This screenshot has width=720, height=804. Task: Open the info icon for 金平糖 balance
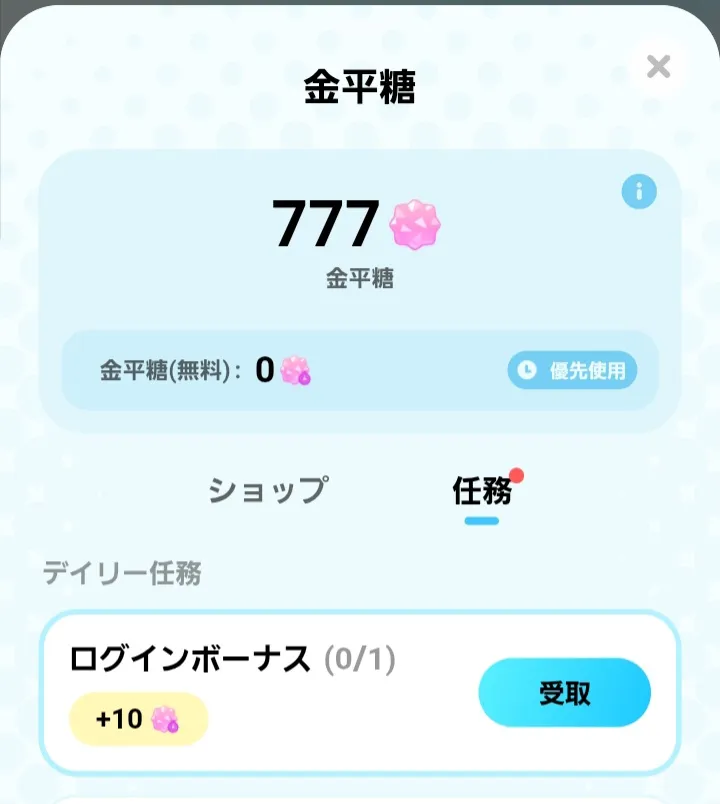pyautogui.click(x=639, y=192)
